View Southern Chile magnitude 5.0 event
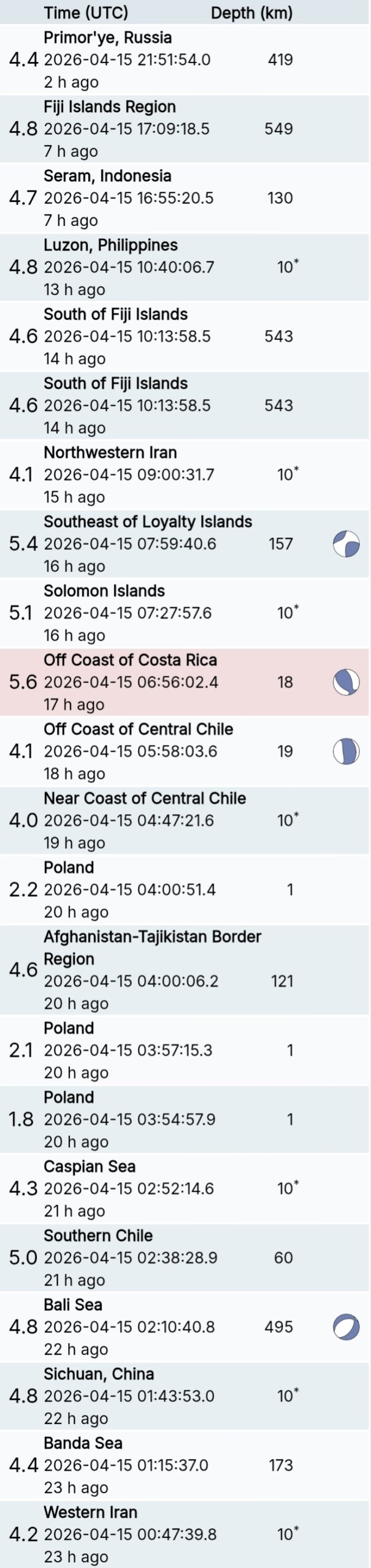The image size is (371, 1568). click(153, 1257)
